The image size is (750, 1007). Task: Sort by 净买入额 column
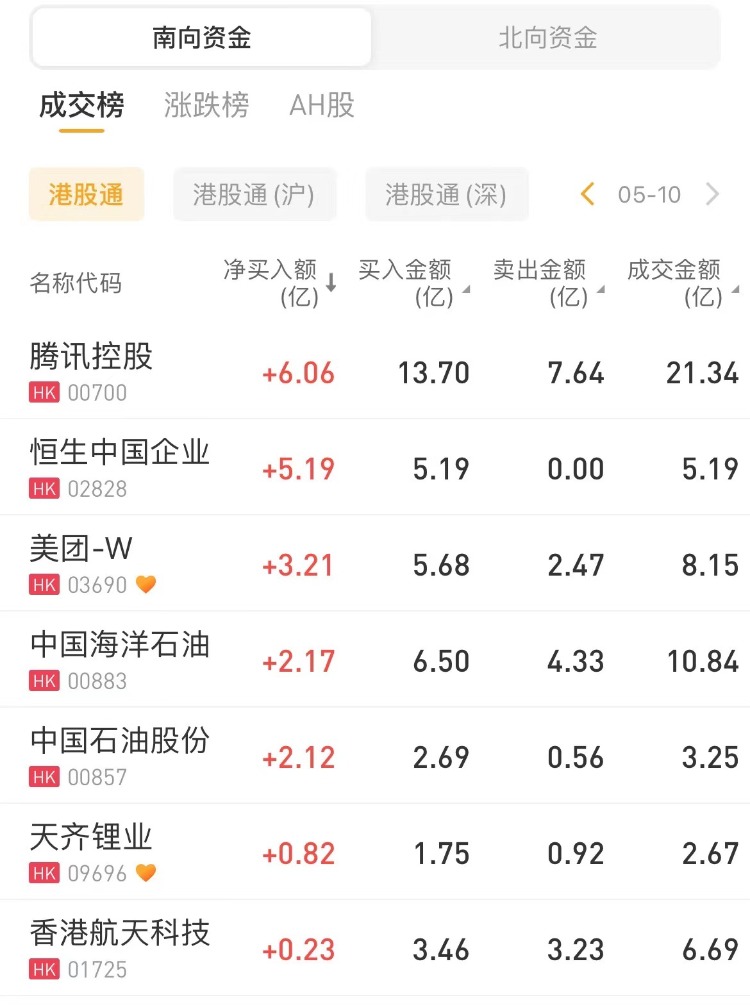click(279, 282)
